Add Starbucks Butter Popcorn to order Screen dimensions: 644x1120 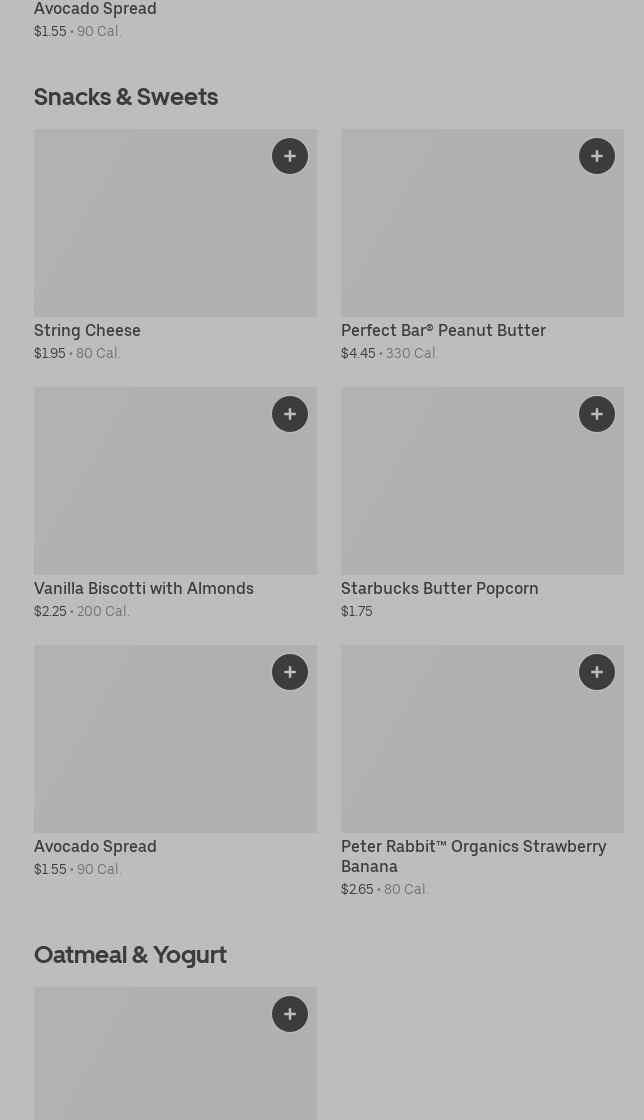coord(597,414)
